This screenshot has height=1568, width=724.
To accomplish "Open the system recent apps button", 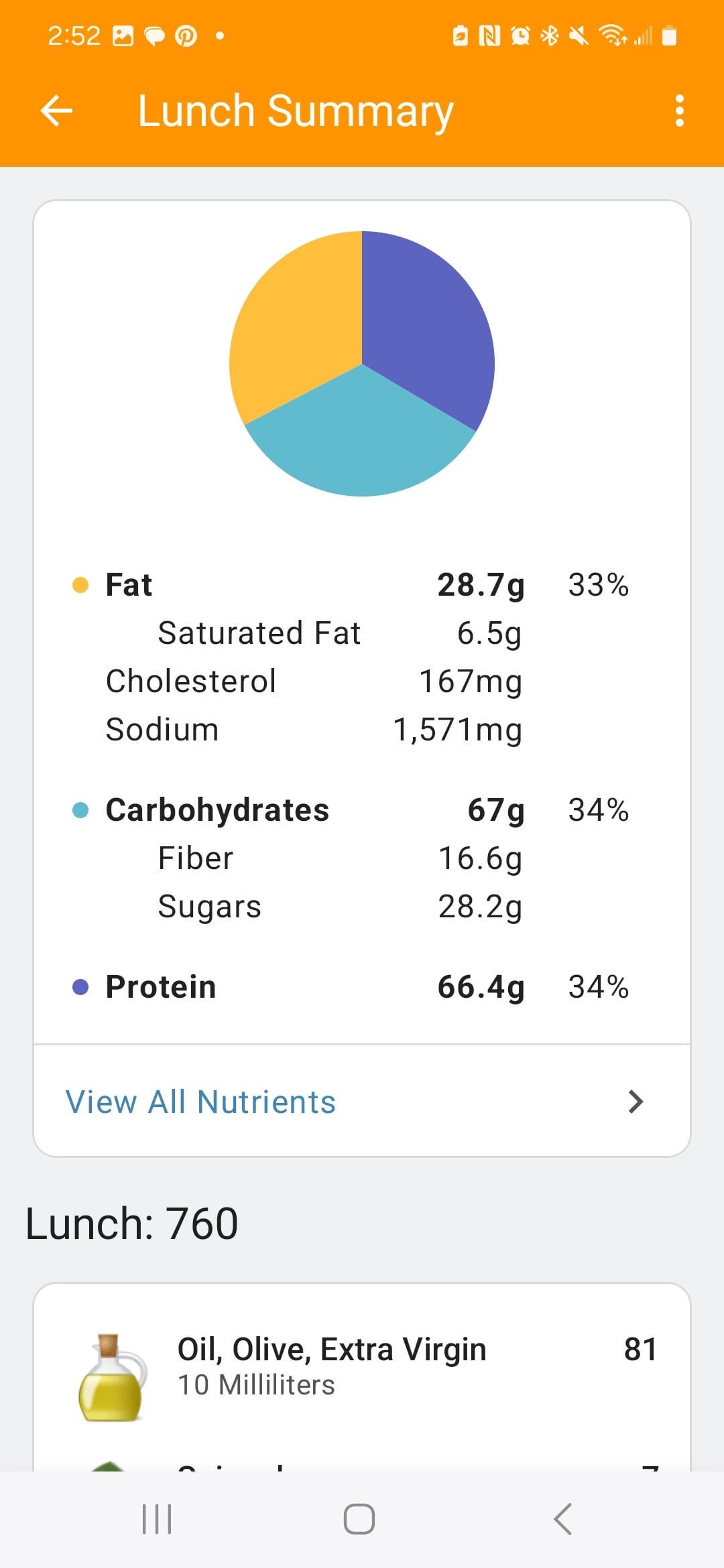I will (157, 1519).
